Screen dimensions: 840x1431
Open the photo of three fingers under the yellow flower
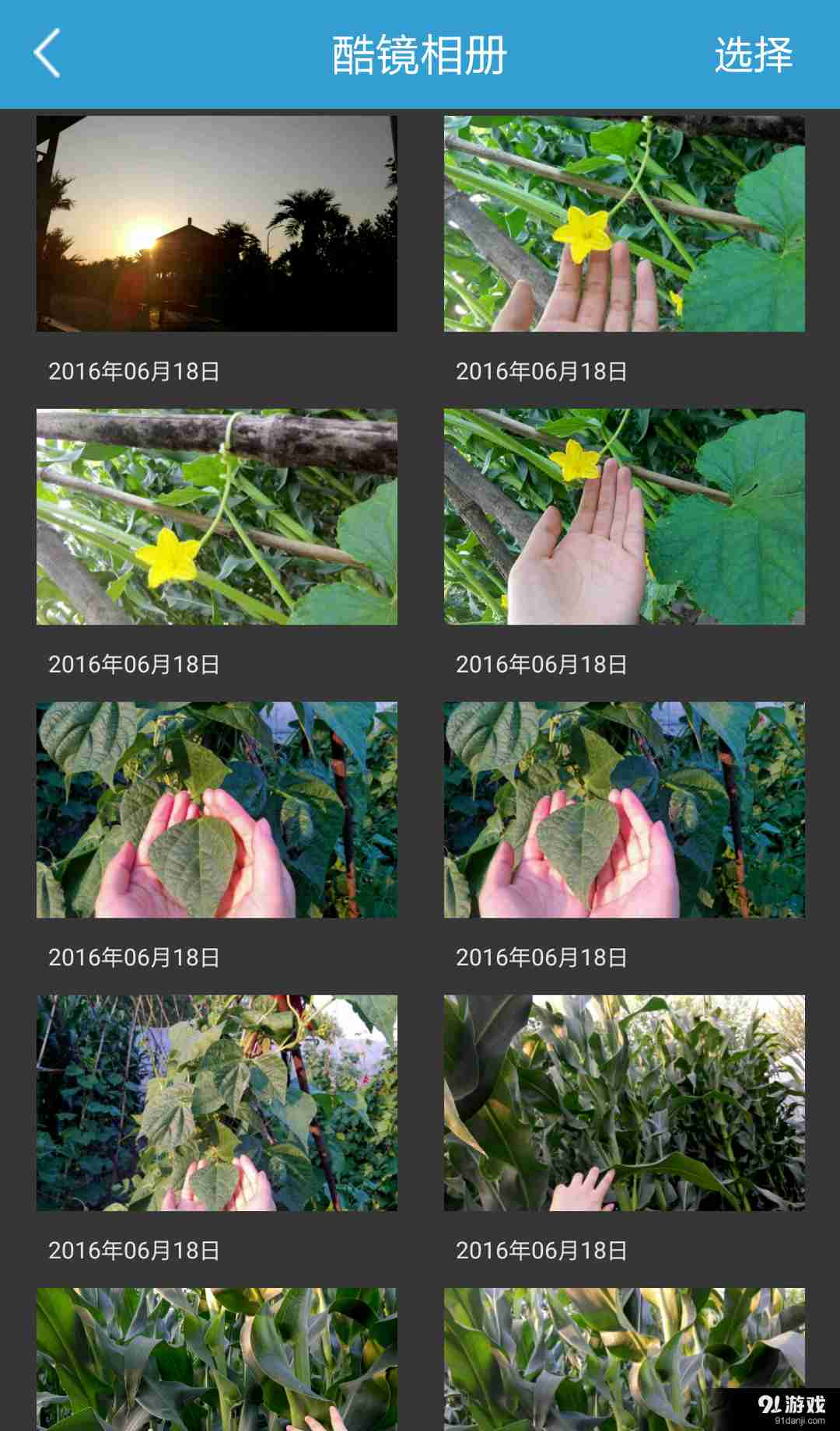624,224
